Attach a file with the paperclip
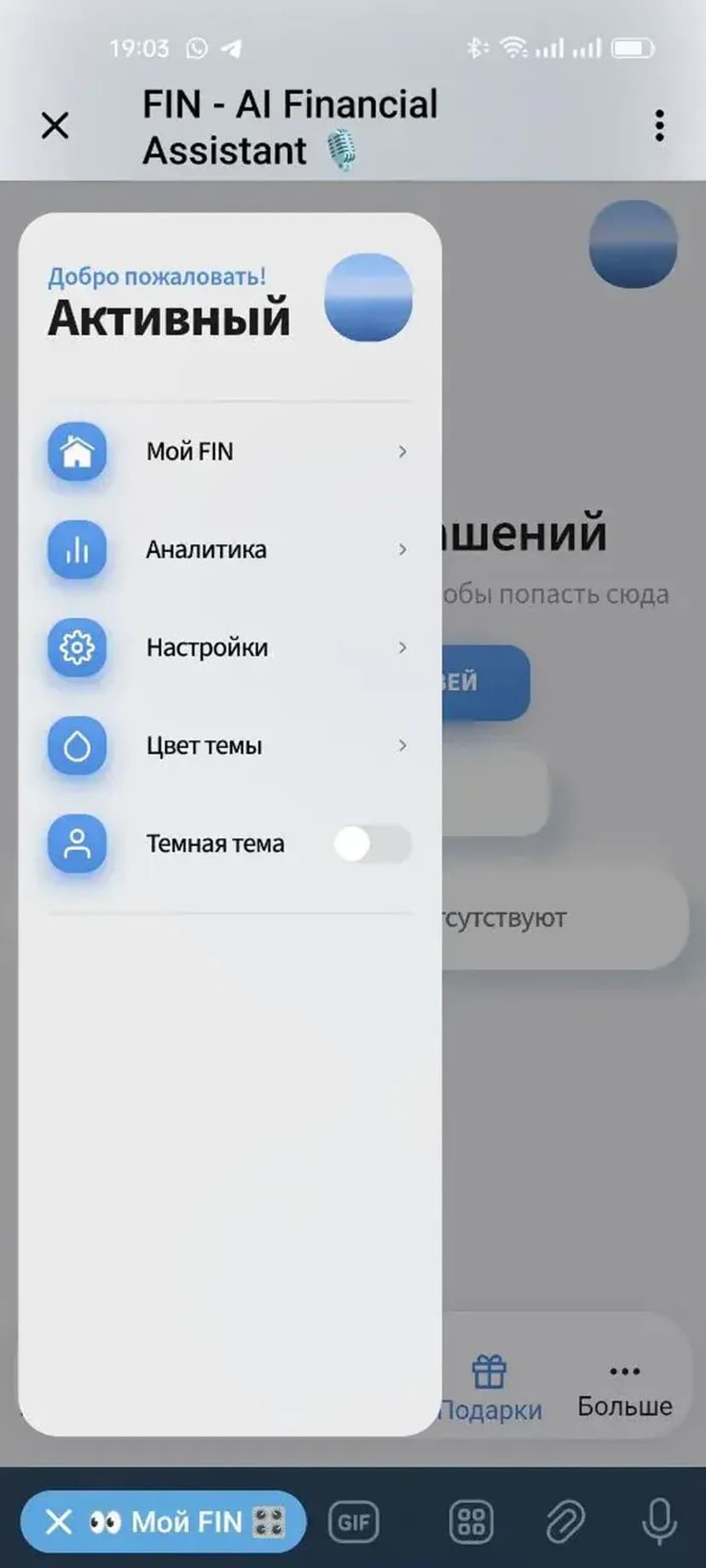Image resolution: width=706 pixels, height=1568 pixels. coord(564,1521)
